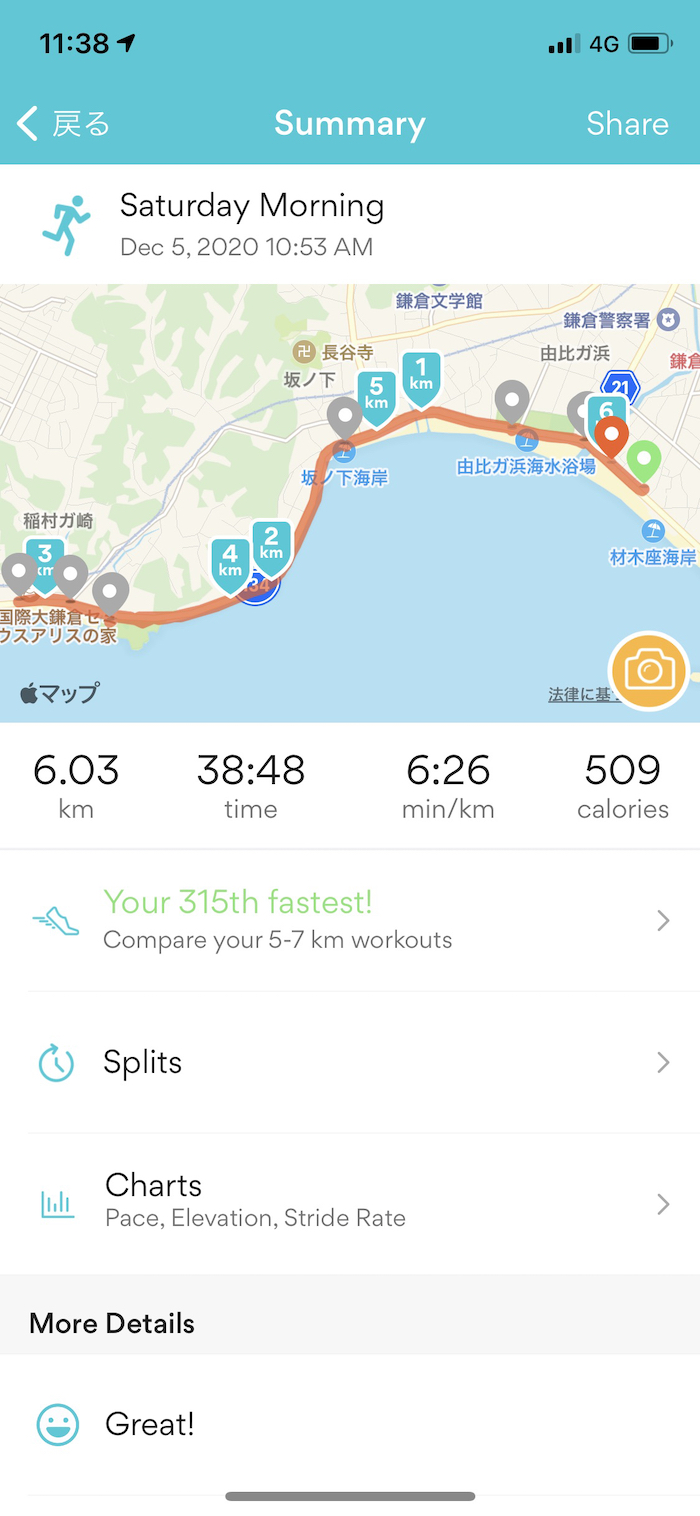Open the Great! mood row
This screenshot has width=700, height=1516.
coord(350,1424)
